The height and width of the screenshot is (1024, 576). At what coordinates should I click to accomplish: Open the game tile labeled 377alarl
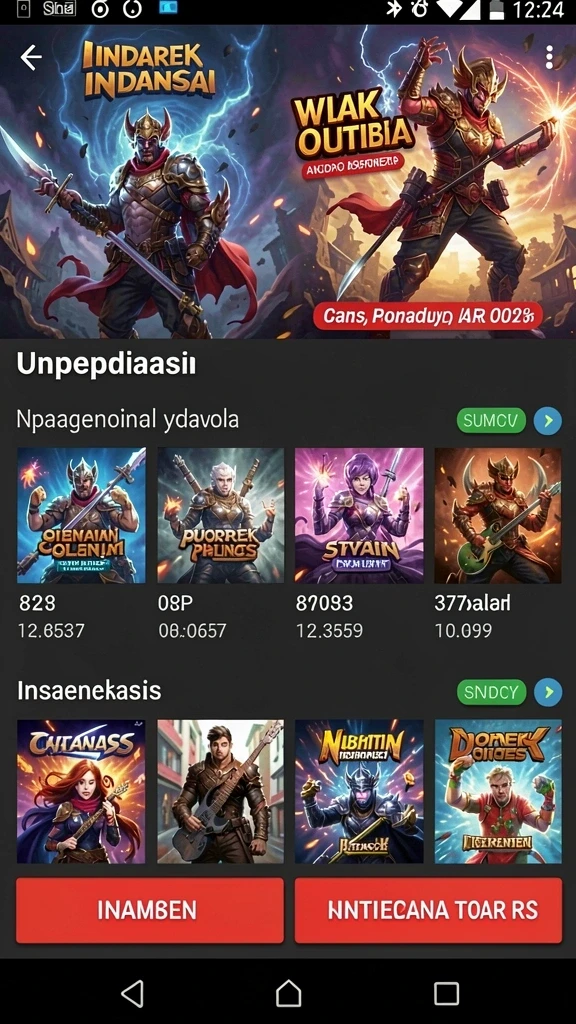tap(498, 515)
